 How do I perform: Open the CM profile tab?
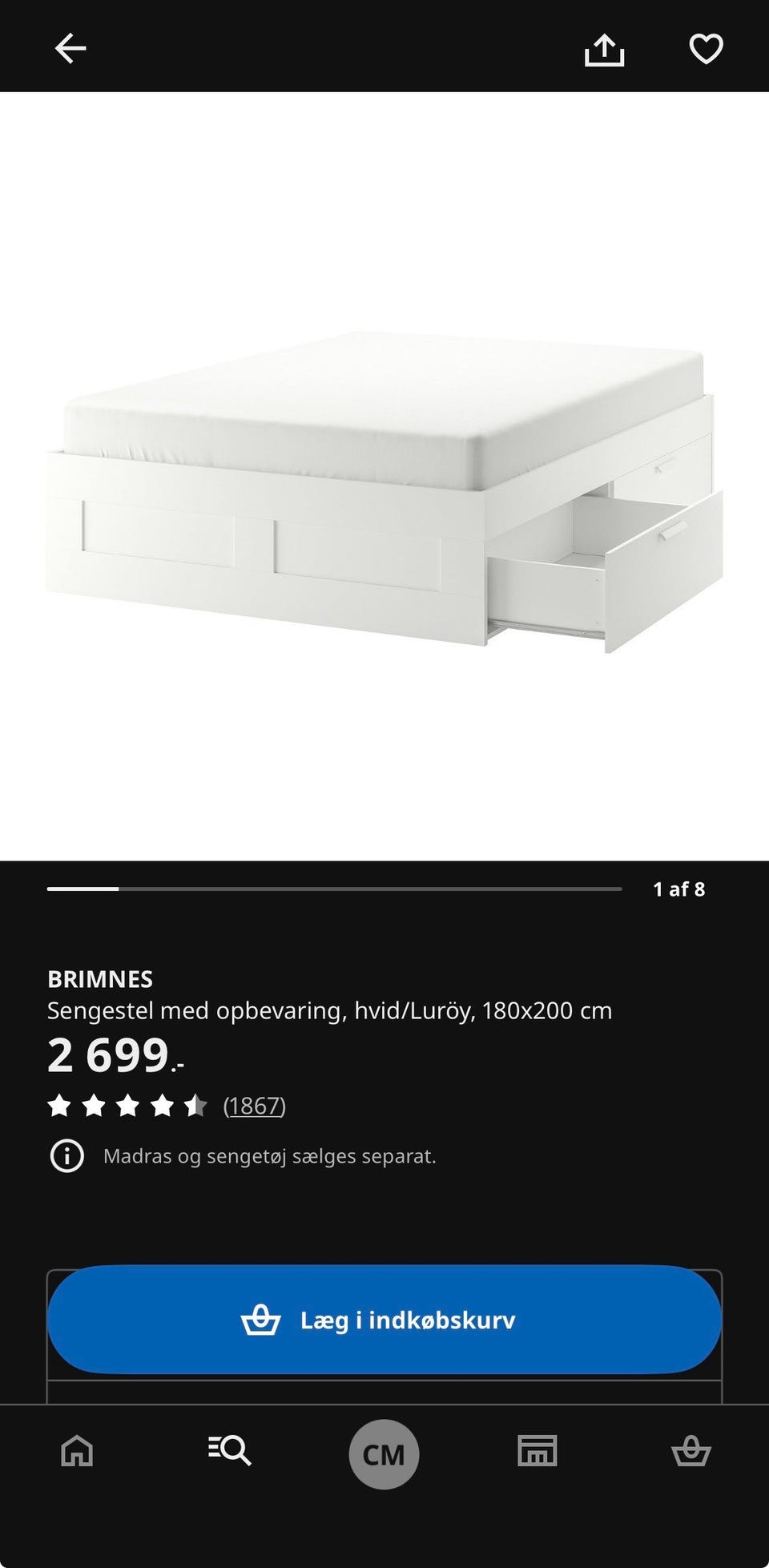[x=384, y=1454]
